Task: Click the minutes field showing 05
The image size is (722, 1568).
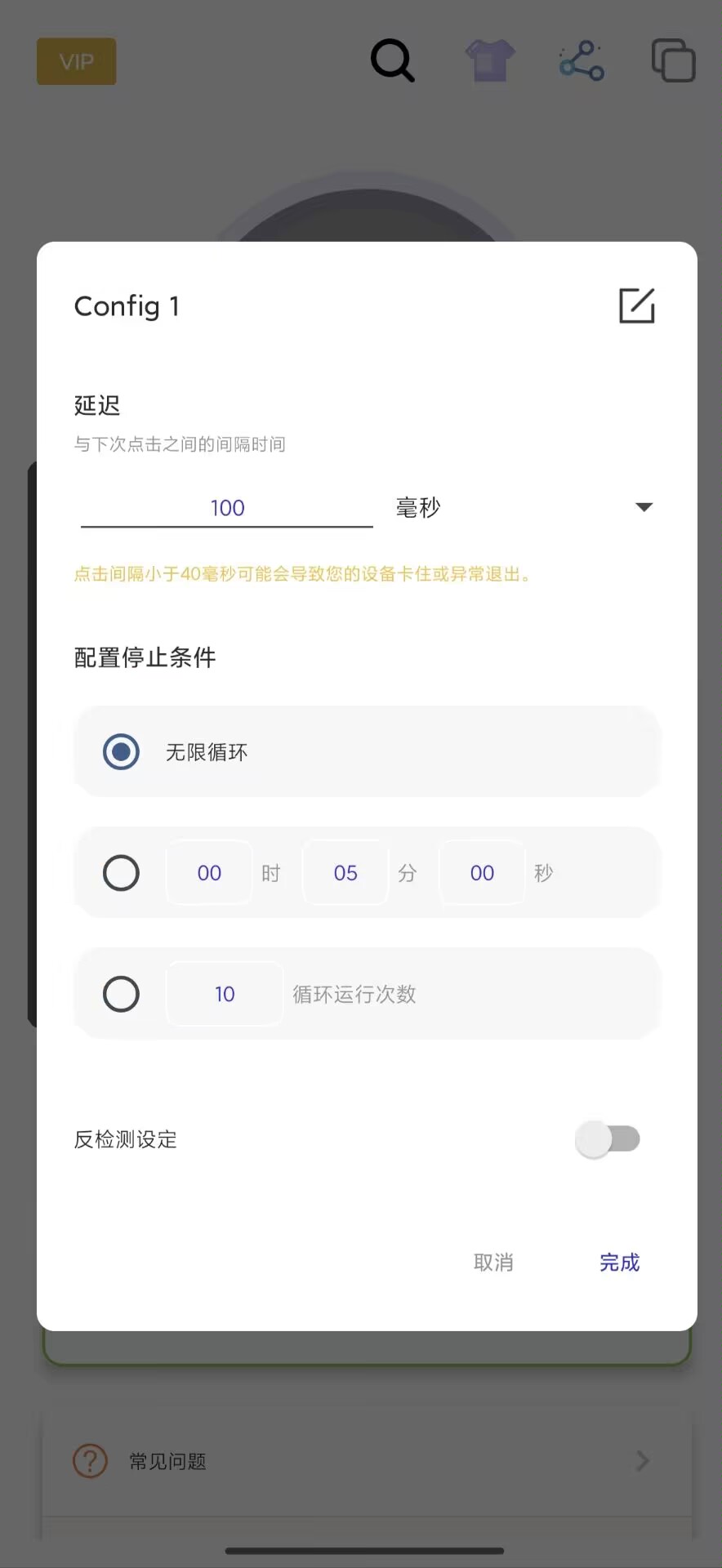Action: click(345, 872)
